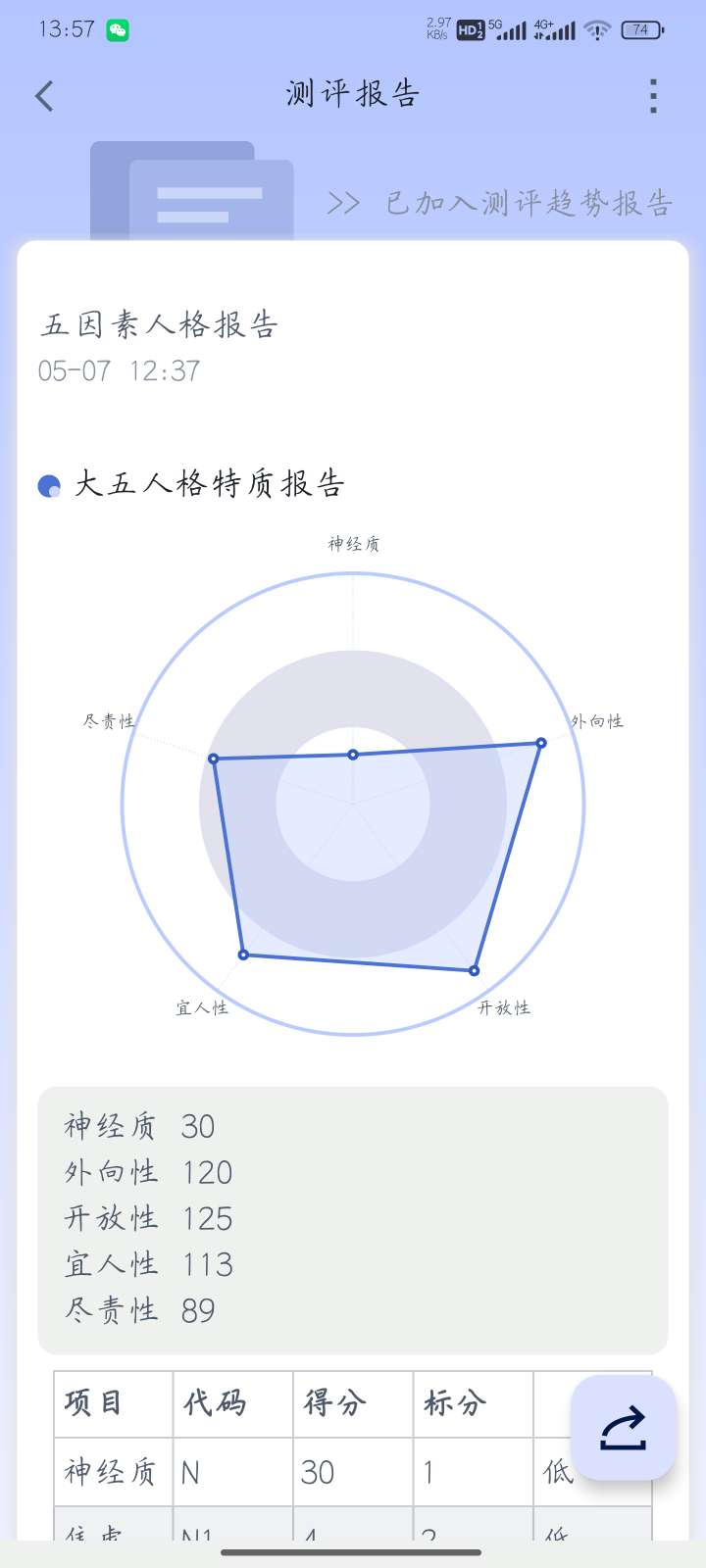Go back using the top-left arrow
Image resolution: width=706 pixels, height=1568 pixels.
click(44, 96)
